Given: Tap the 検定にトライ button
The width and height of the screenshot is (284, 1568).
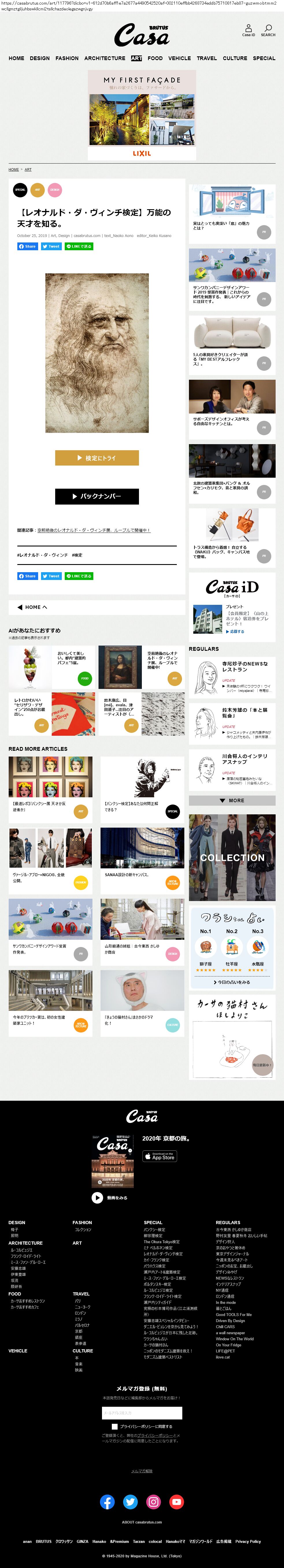Looking at the screenshot, I should [x=97, y=458].
